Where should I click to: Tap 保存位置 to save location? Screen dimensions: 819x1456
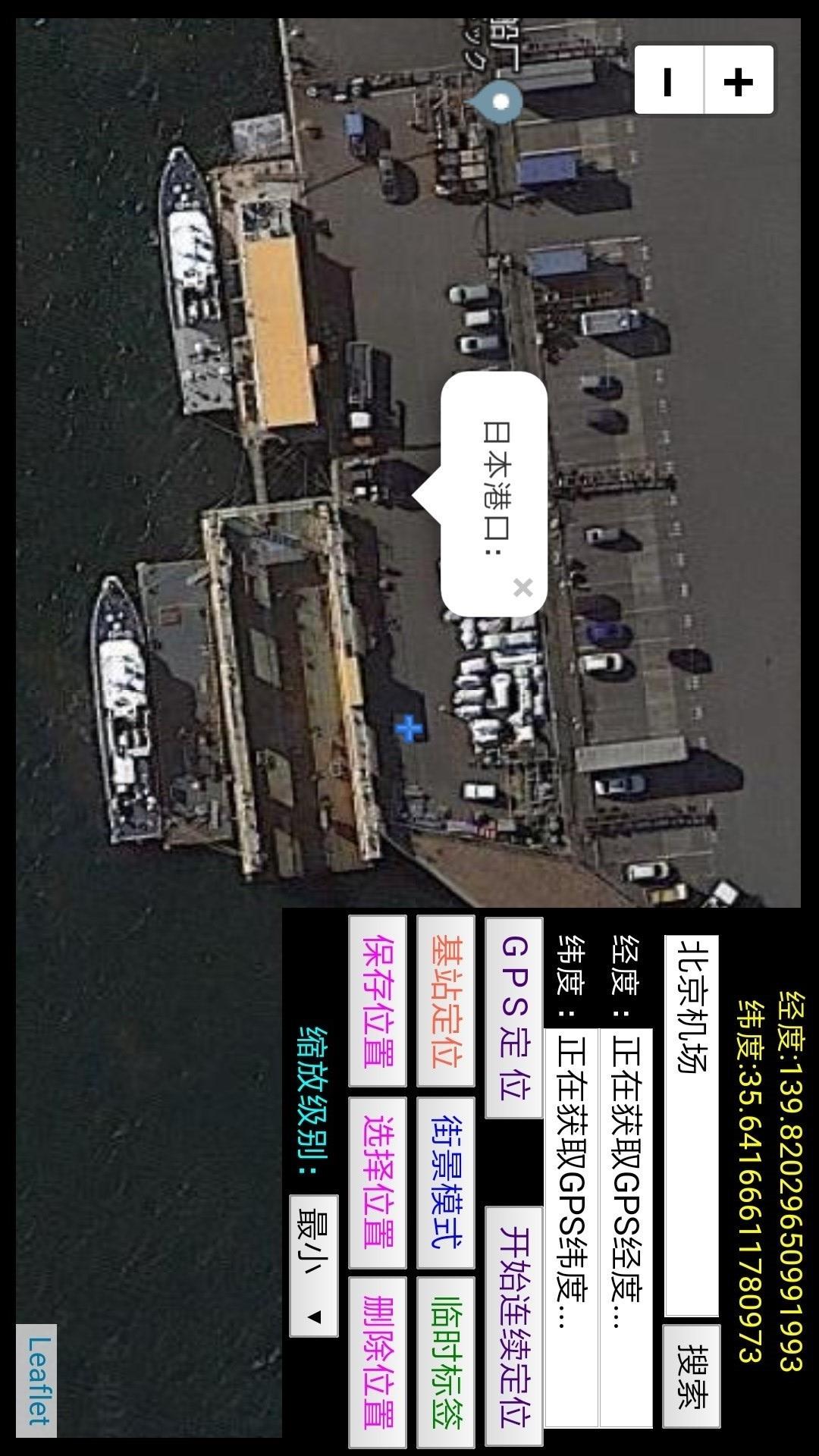(x=378, y=1001)
